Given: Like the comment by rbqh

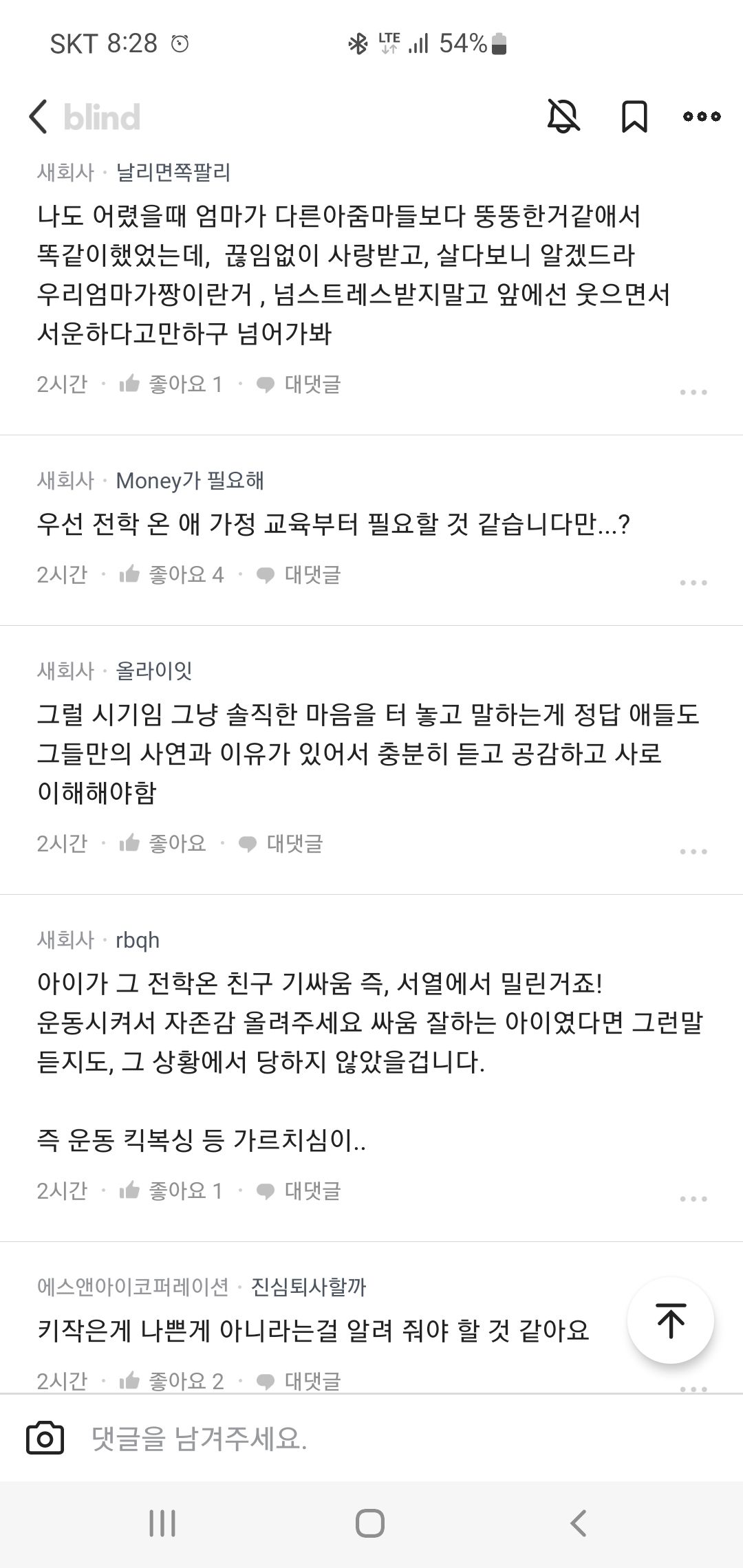Looking at the screenshot, I should point(171,1190).
